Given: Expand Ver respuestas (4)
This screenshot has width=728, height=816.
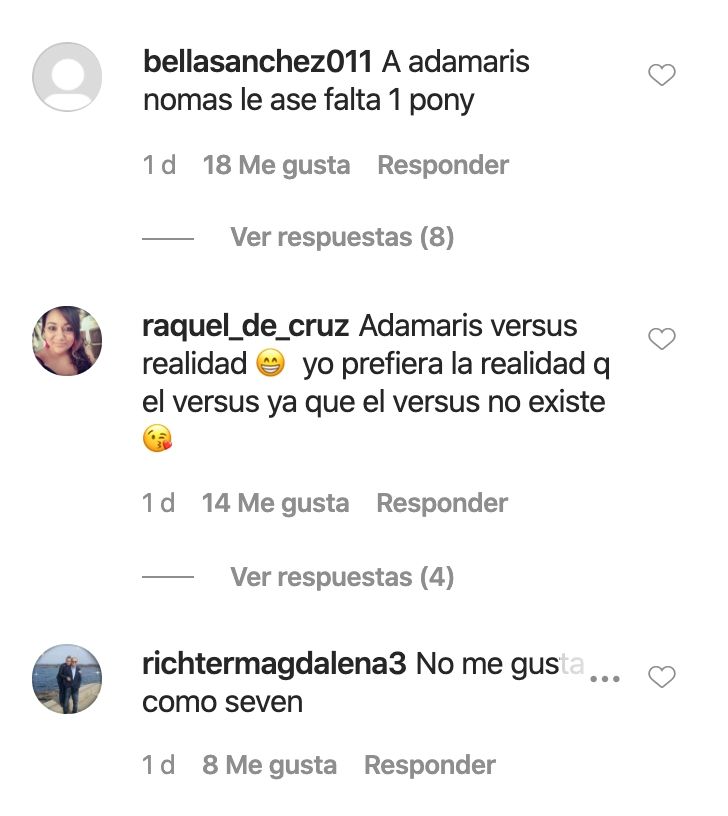Looking at the screenshot, I should tap(342, 577).
